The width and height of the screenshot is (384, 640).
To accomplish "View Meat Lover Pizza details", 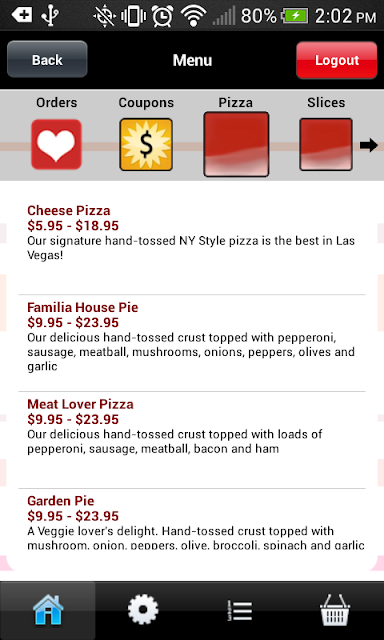I will [x=192, y=440].
